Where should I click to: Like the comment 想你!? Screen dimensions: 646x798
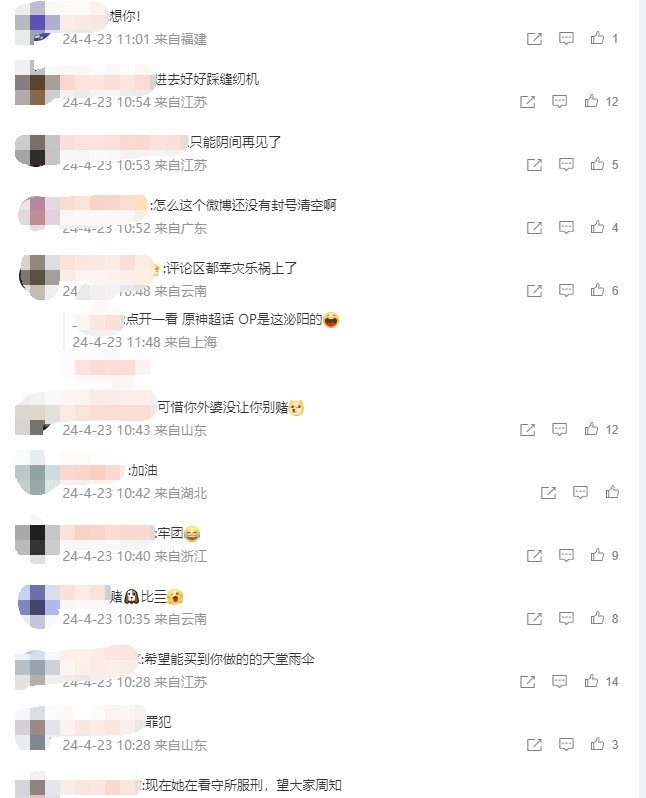tap(597, 39)
